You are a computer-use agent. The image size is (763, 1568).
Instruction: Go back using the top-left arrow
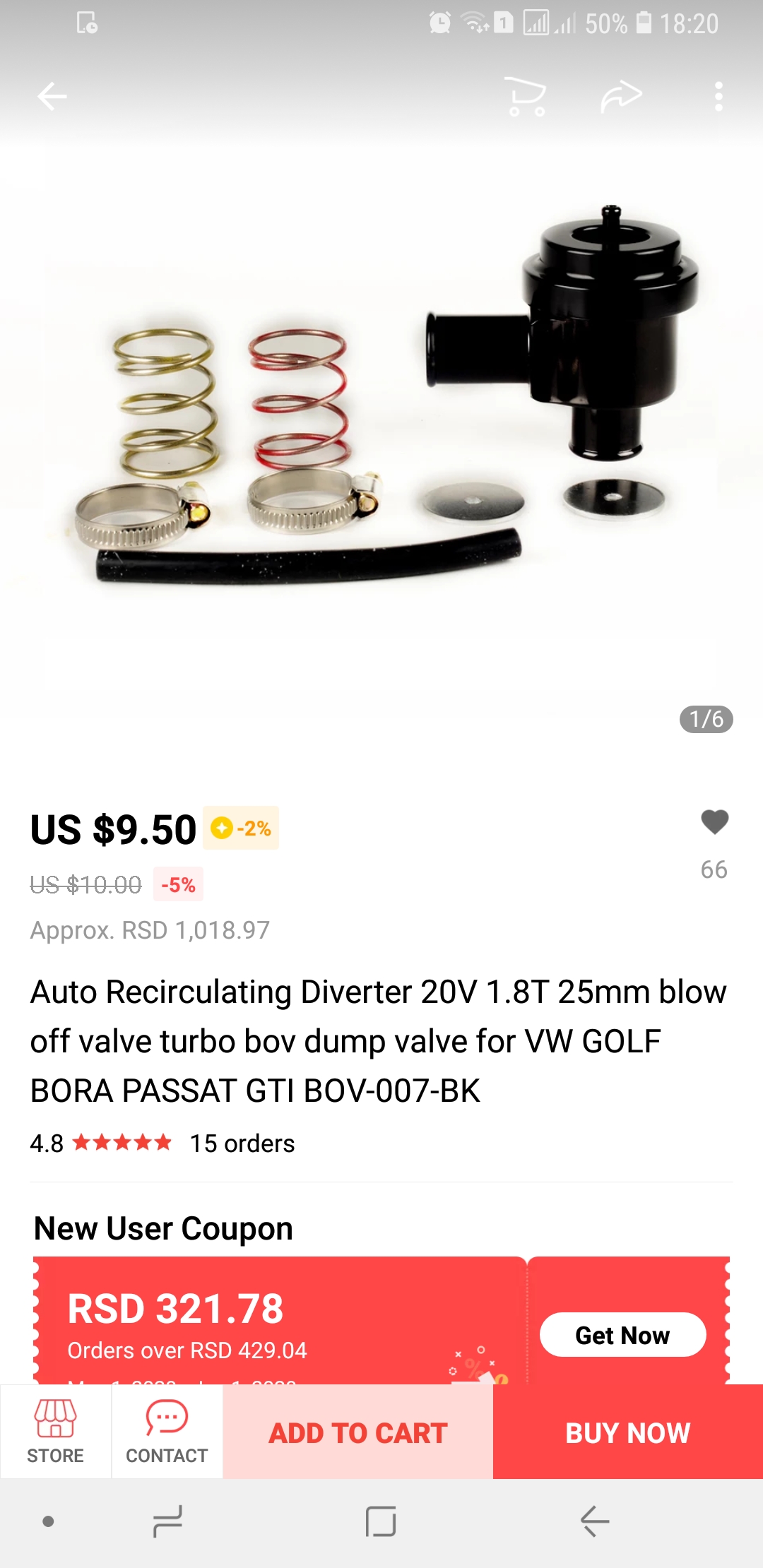pyautogui.click(x=52, y=96)
